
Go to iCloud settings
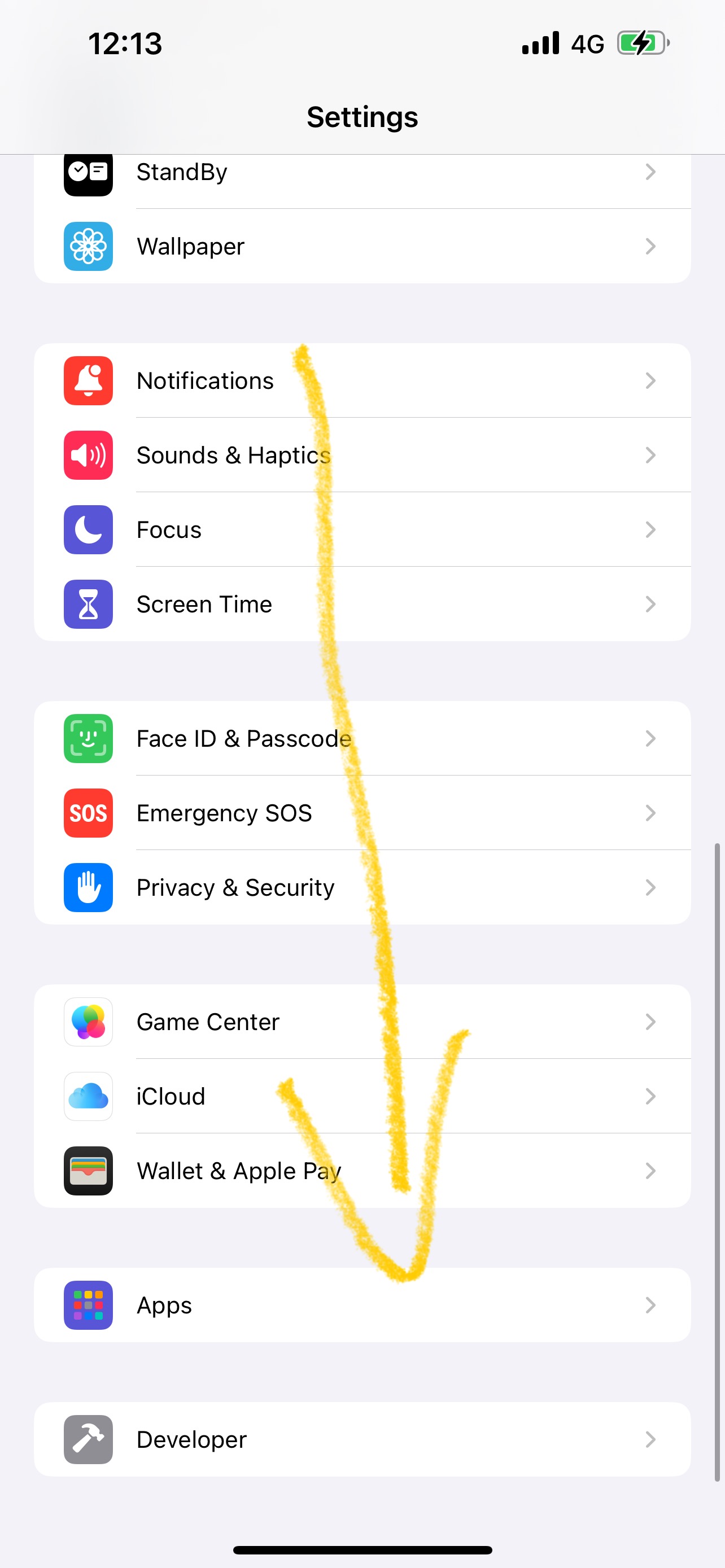click(x=362, y=1096)
